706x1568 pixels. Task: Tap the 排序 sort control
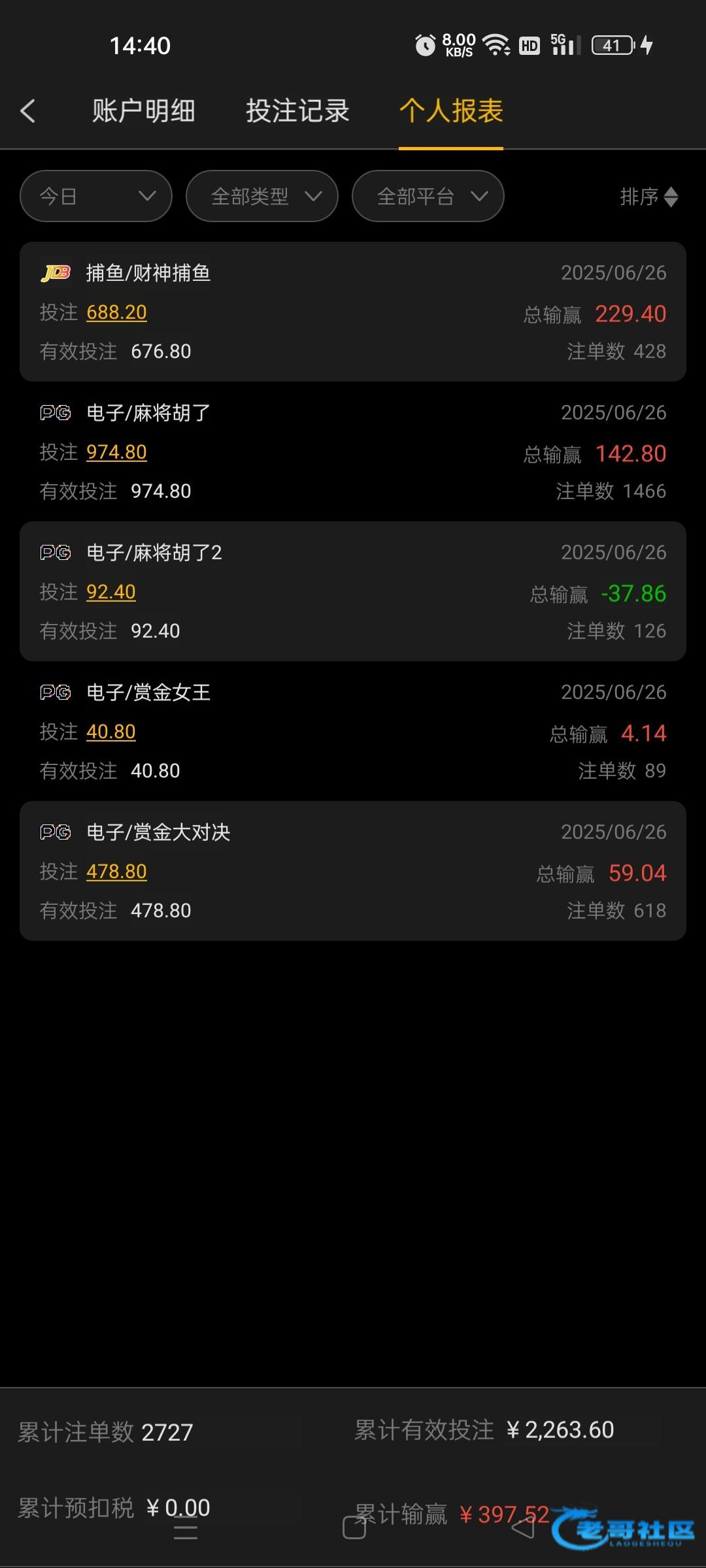tap(649, 197)
